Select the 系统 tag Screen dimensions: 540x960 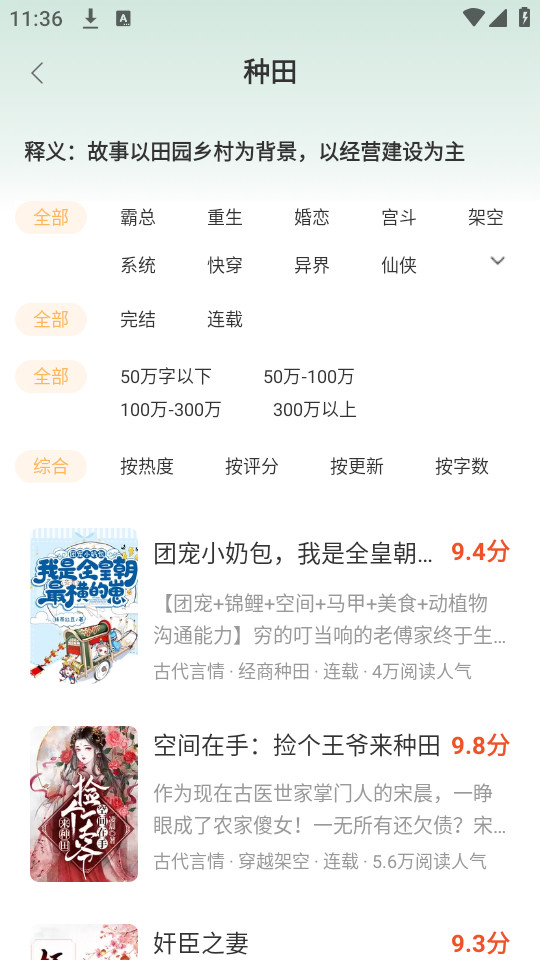coord(138,265)
